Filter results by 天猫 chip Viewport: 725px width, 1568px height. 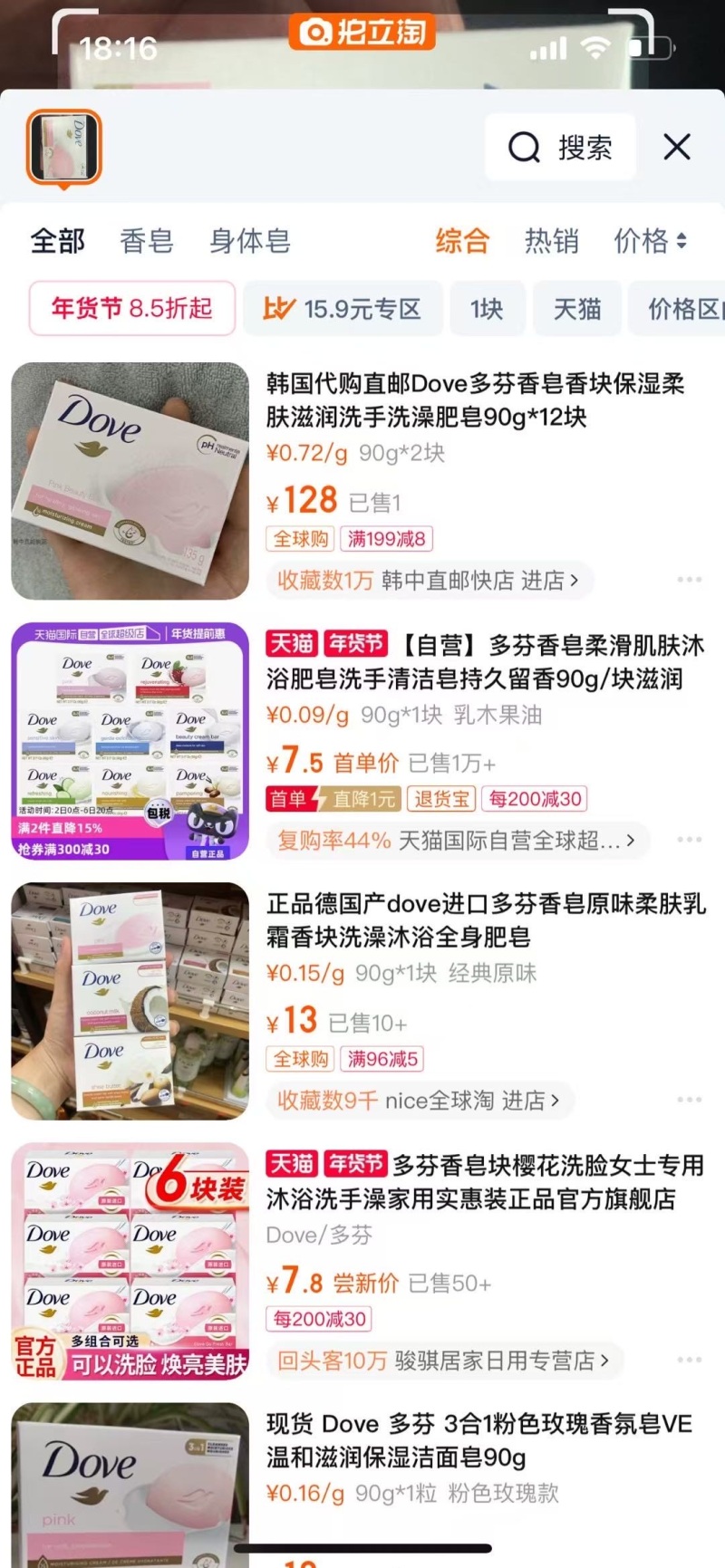577,309
